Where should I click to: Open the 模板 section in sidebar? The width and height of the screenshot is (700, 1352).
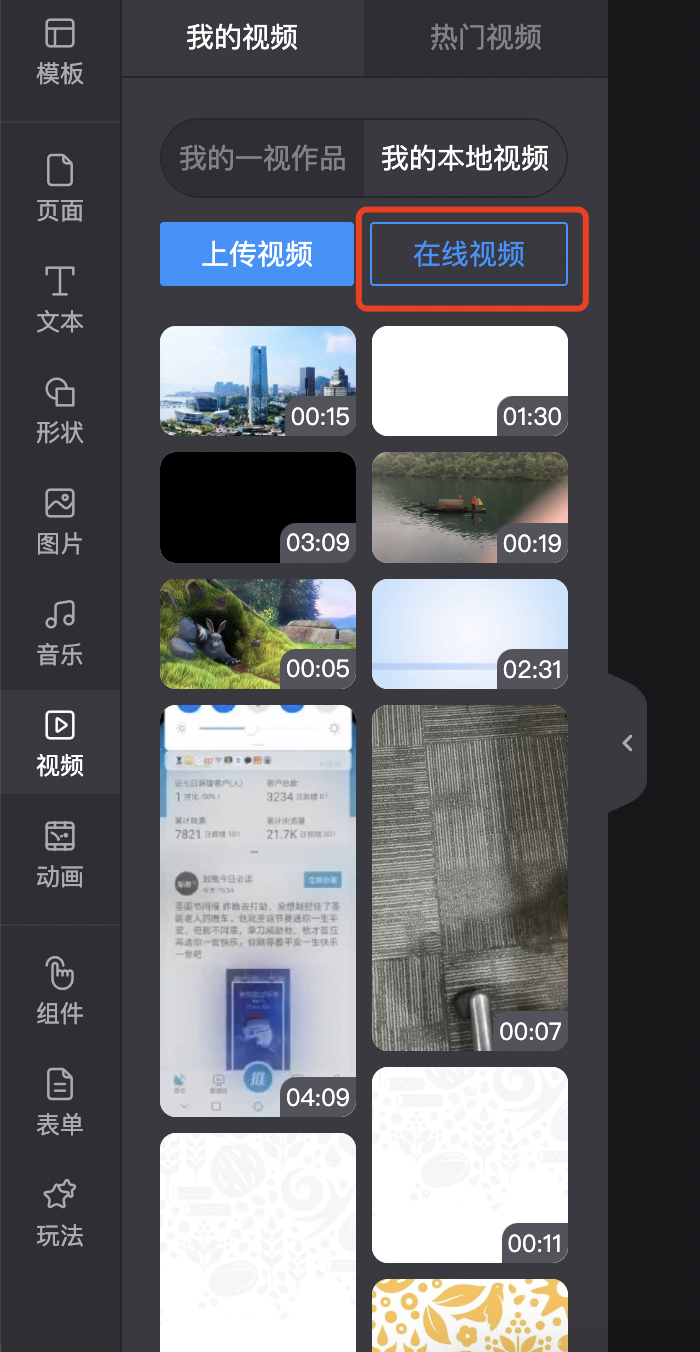pyautogui.click(x=60, y=52)
